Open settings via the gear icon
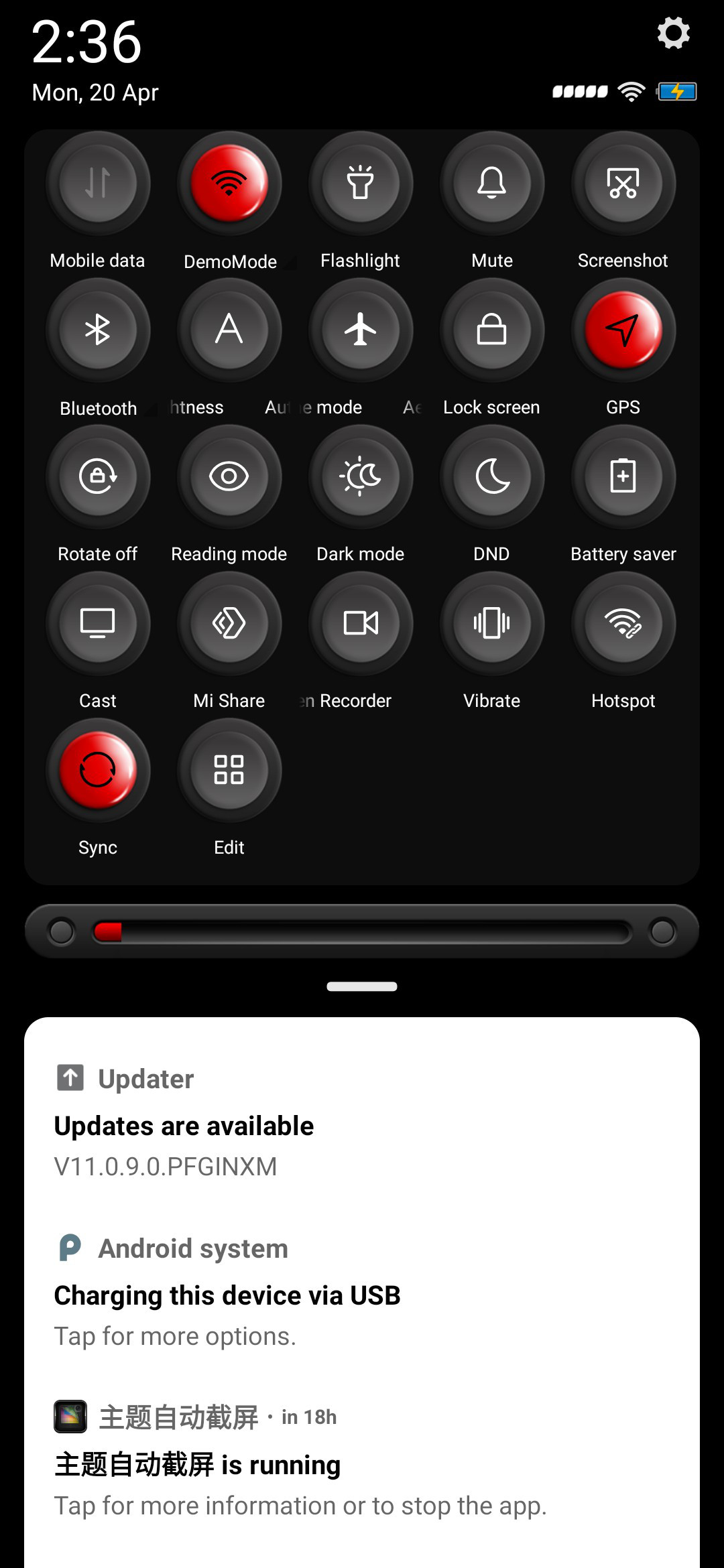Screen dimensions: 724x1568 (x=673, y=34)
